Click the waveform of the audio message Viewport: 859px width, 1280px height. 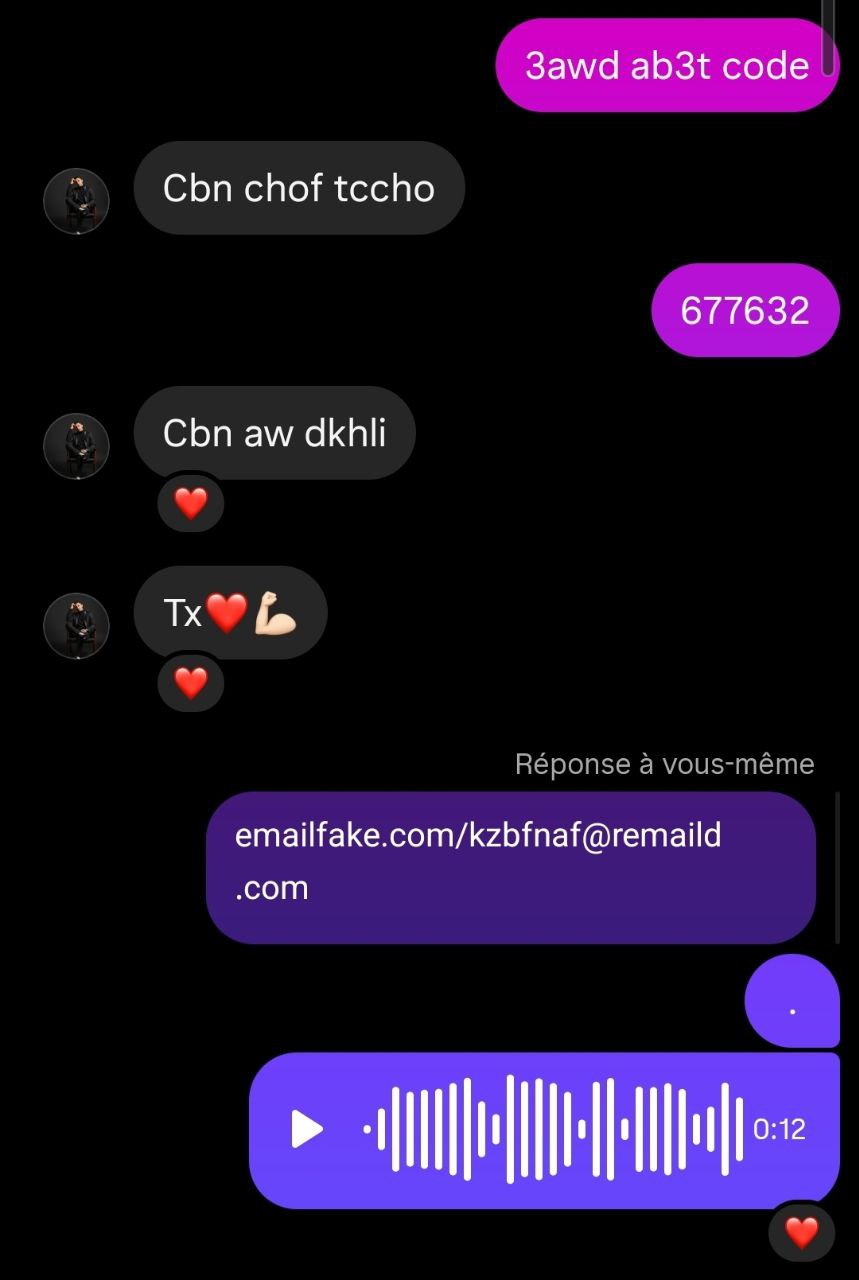point(550,1128)
